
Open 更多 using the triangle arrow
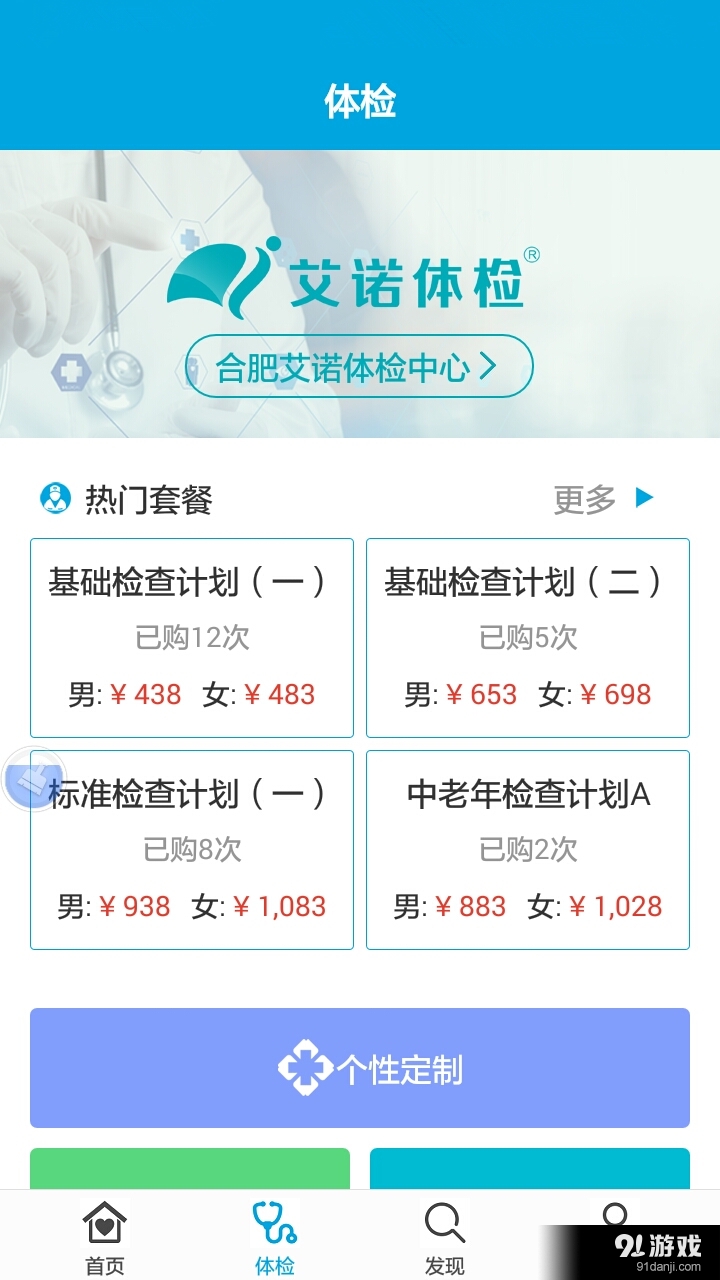point(644,497)
